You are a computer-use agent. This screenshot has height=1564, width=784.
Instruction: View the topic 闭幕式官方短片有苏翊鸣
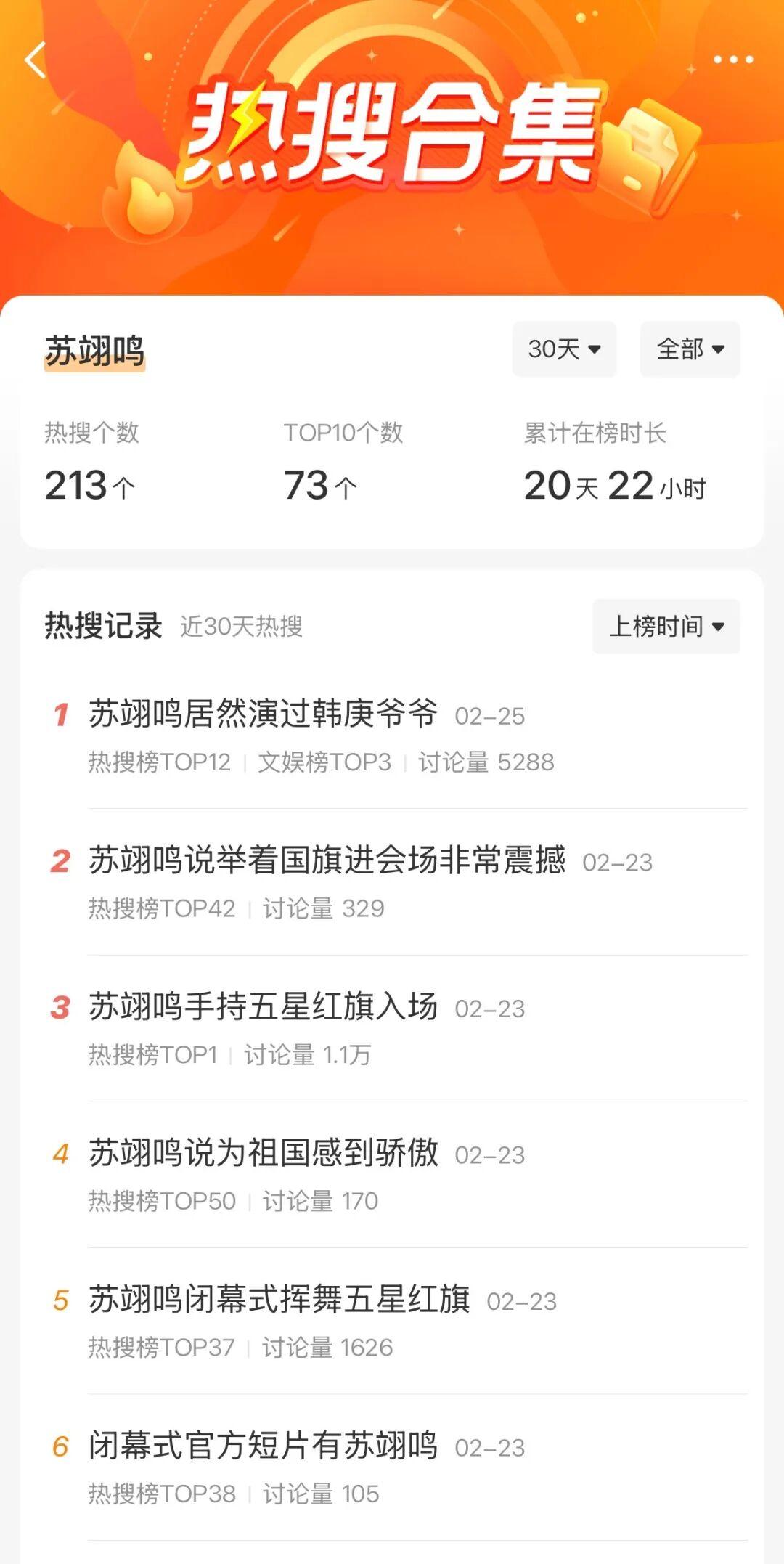click(x=264, y=1446)
